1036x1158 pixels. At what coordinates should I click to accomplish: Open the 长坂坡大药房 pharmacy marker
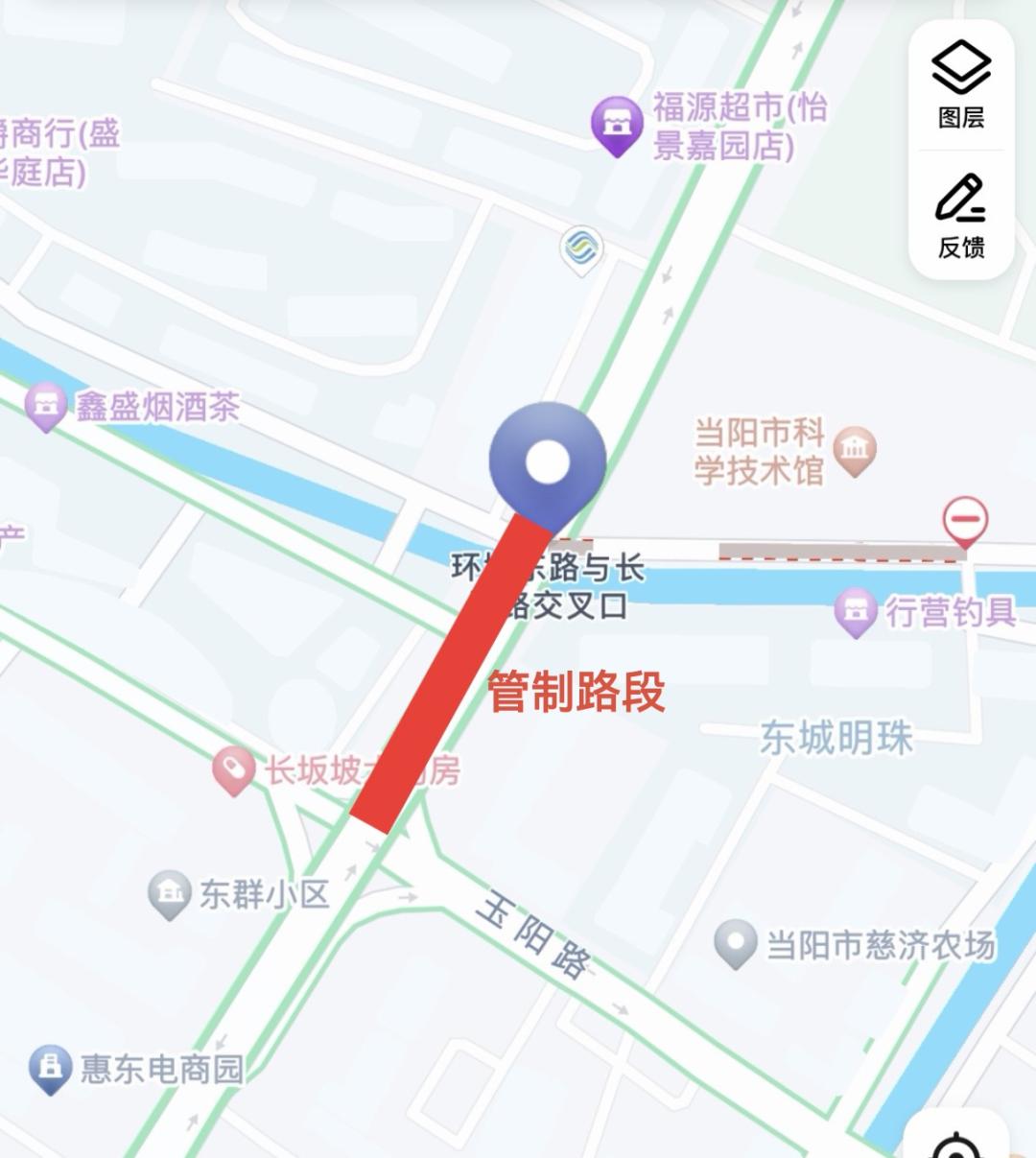(233, 769)
